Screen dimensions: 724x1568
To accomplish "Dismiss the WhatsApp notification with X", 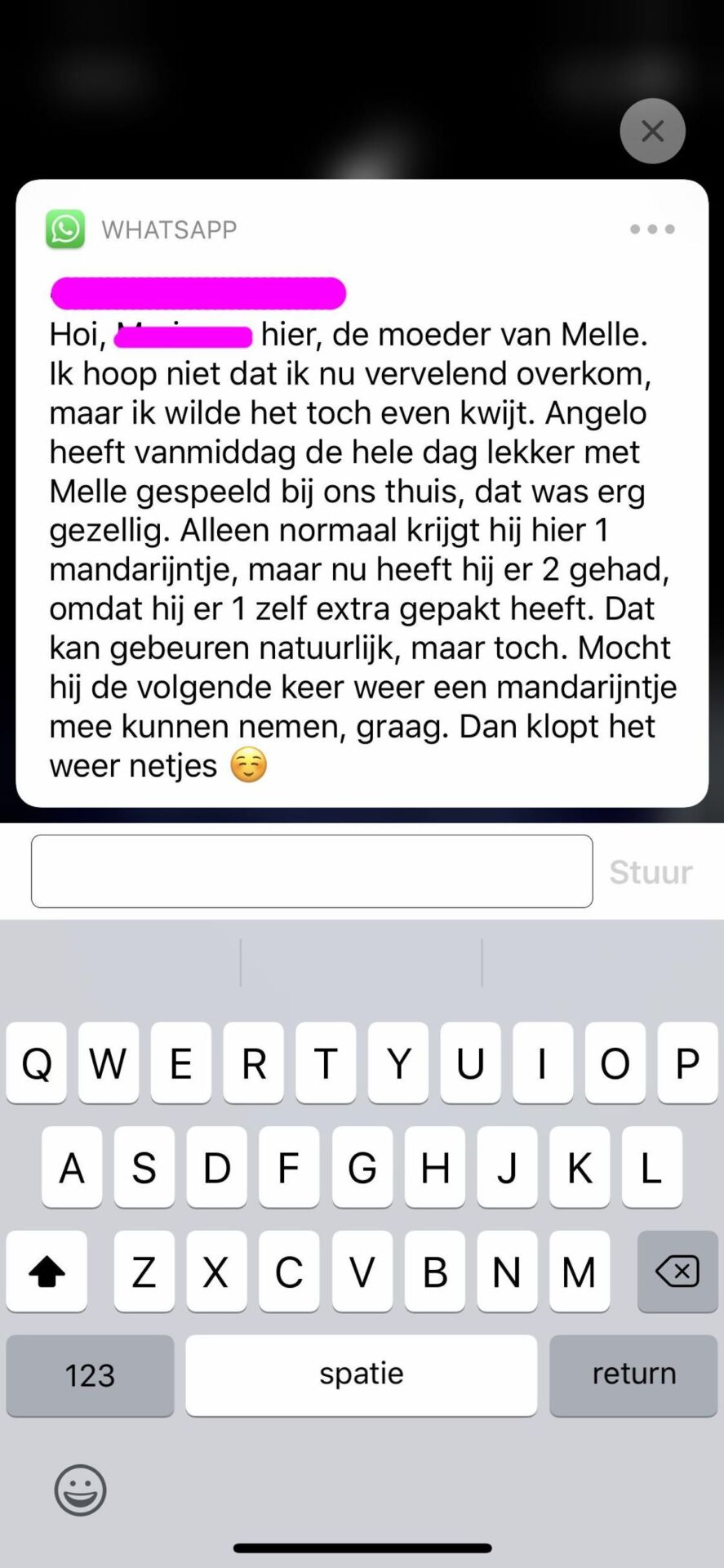I will 652,131.
